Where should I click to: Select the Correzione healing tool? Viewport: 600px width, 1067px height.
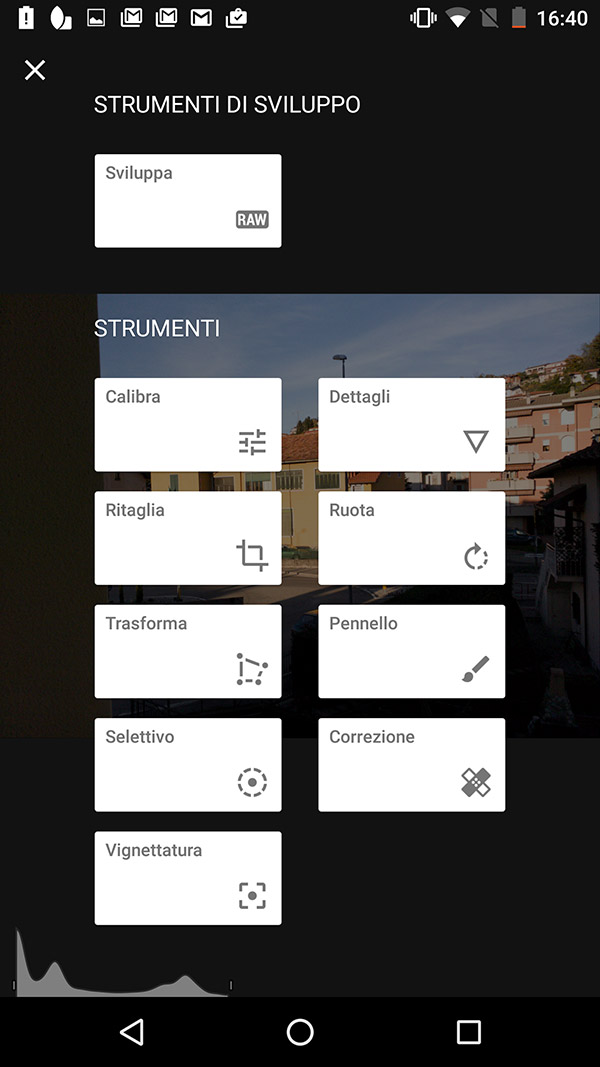(411, 764)
